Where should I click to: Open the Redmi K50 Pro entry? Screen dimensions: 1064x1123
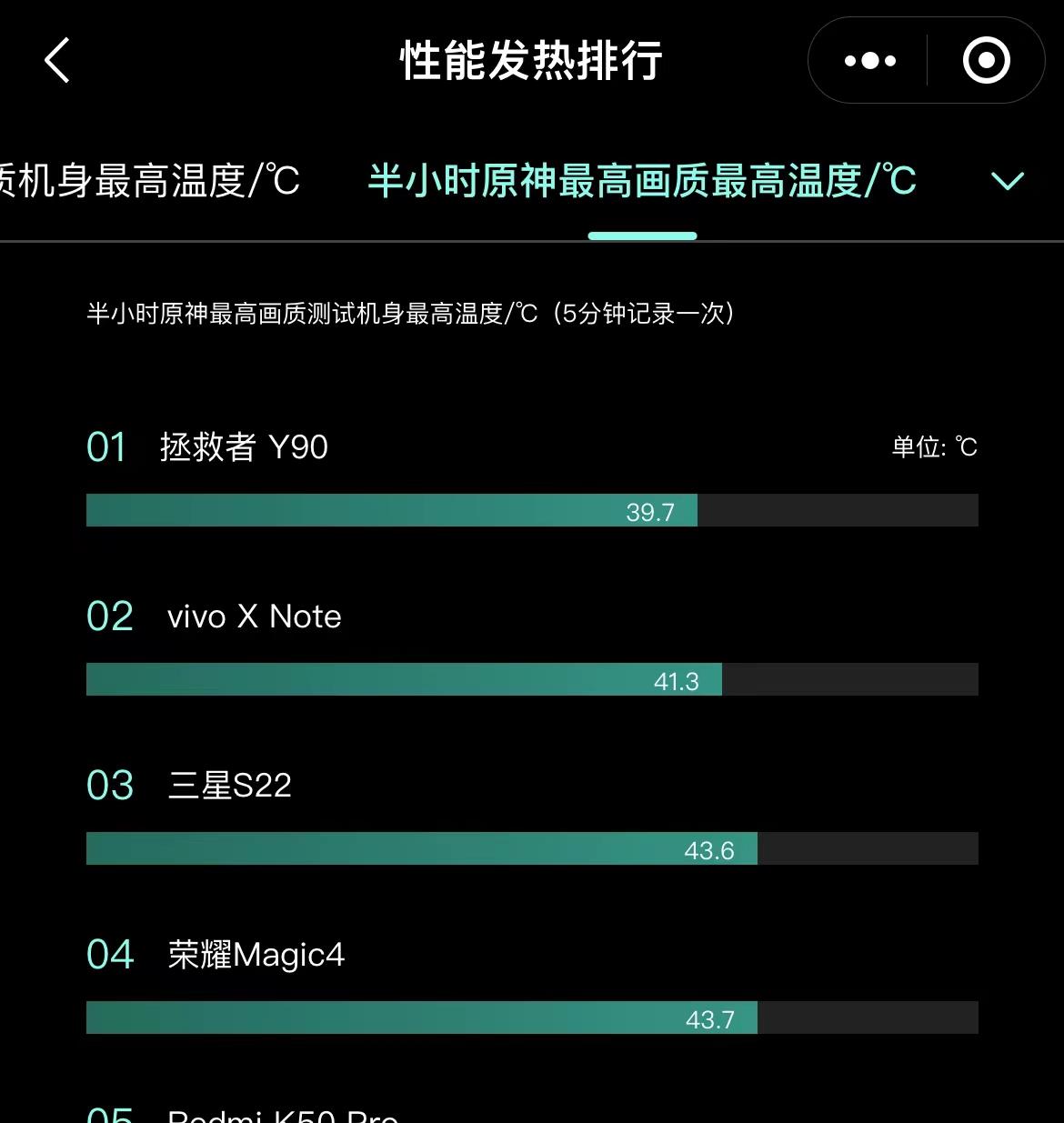(x=282, y=1114)
